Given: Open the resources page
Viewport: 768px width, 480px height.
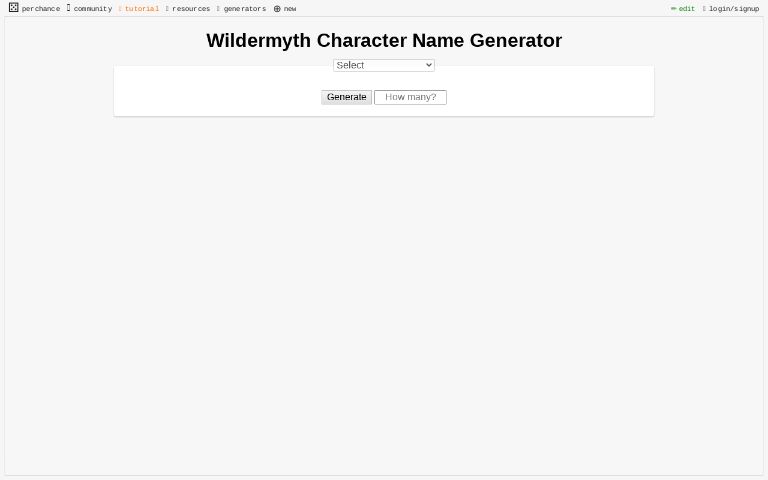Looking at the screenshot, I should (x=189, y=8).
